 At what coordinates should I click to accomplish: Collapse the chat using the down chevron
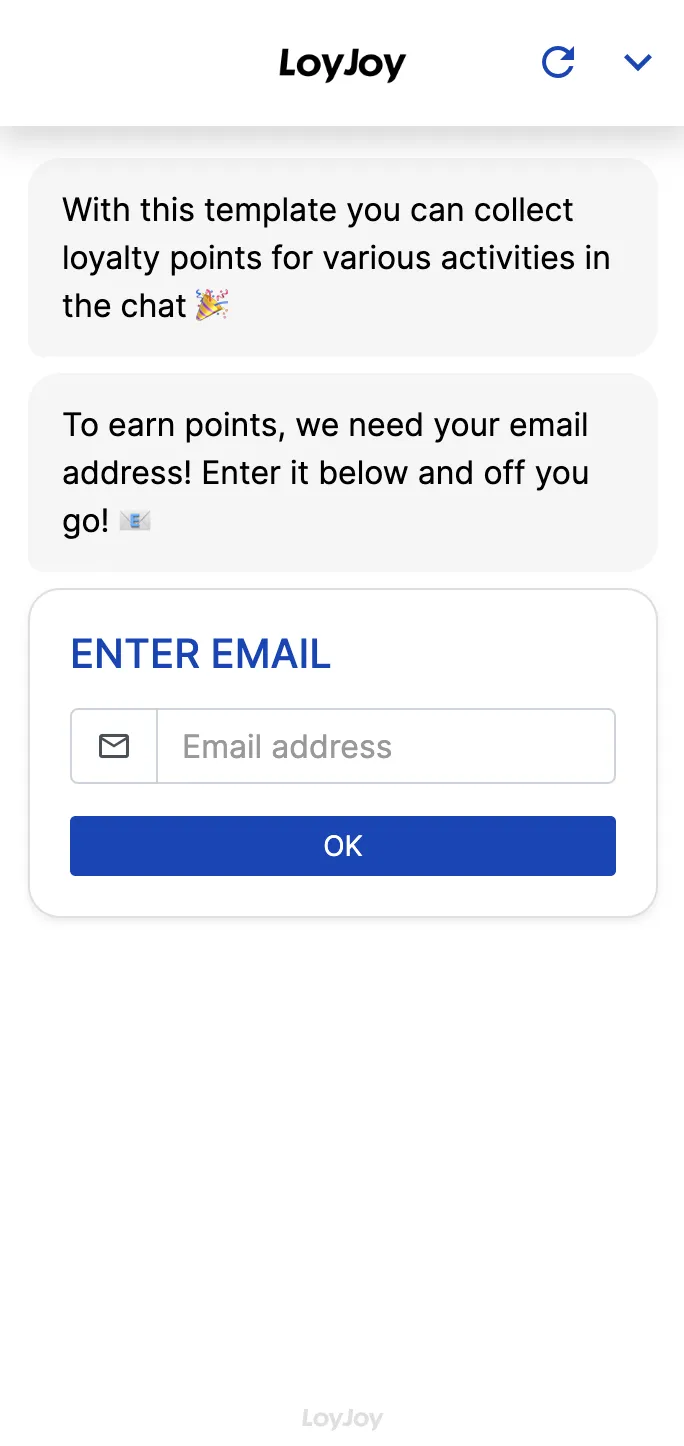pos(637,63)
